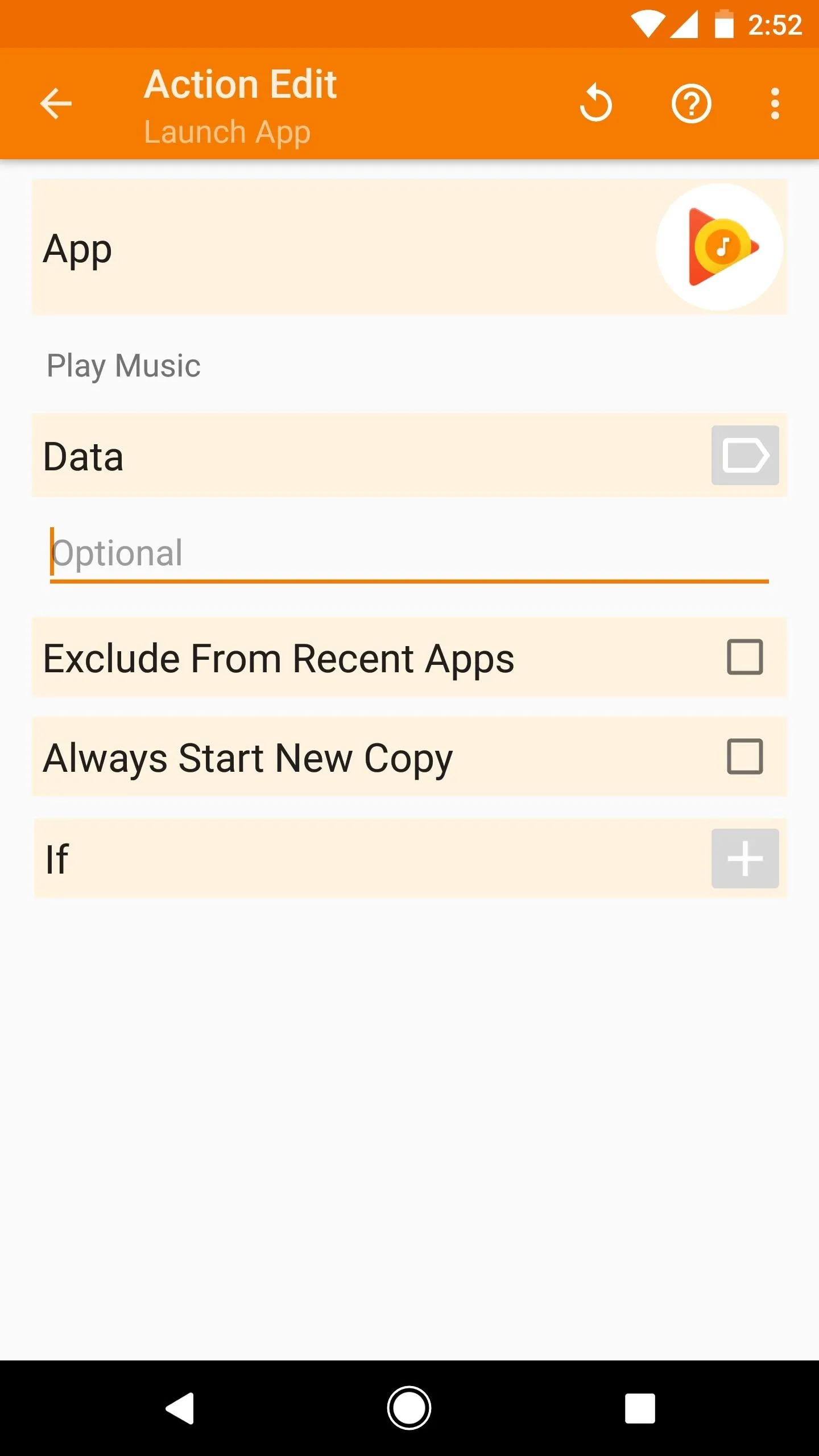819x1456 pixels.
Task: Choose a different app via Play Music icon
Action: coord(719,247)
